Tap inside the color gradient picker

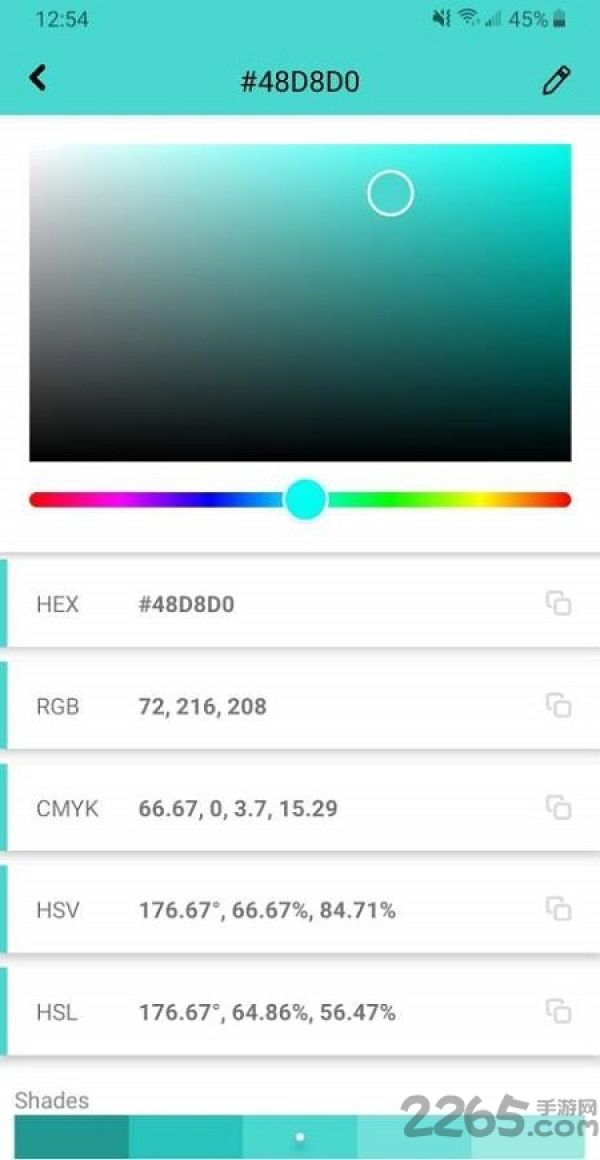300,303
